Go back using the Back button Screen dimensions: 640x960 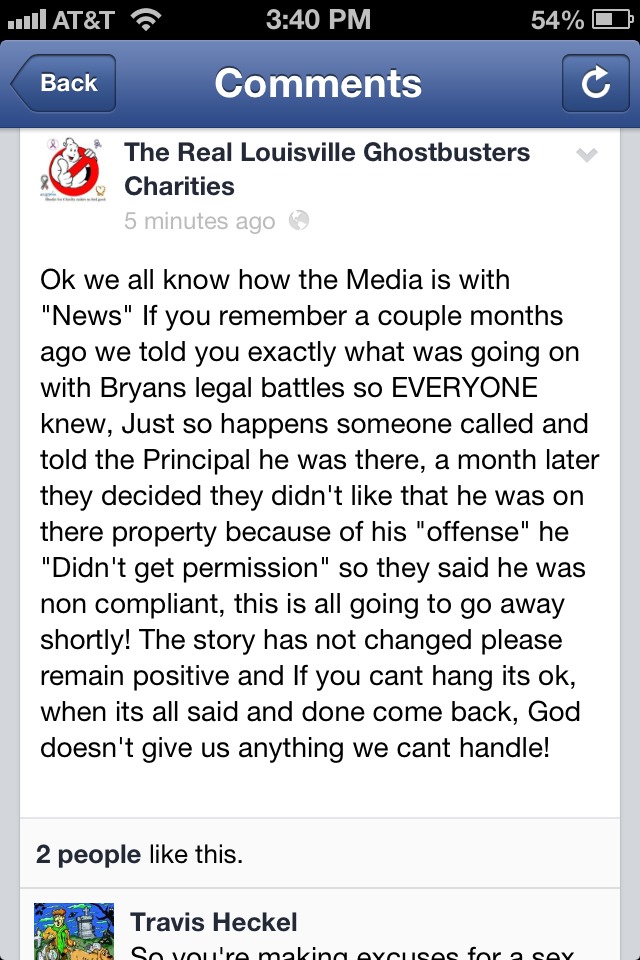[64, 83]
